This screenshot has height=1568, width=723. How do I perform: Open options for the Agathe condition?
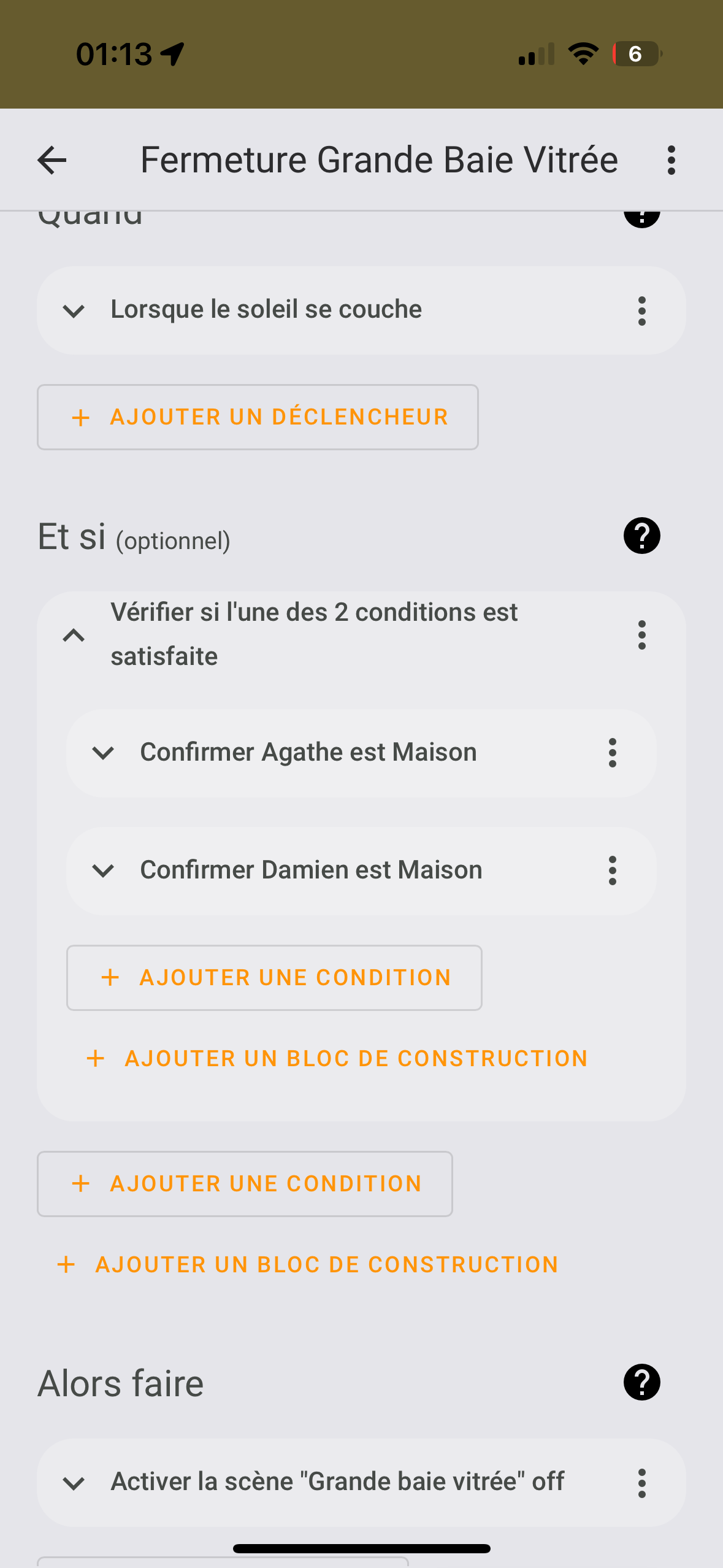tap(612, 753)
